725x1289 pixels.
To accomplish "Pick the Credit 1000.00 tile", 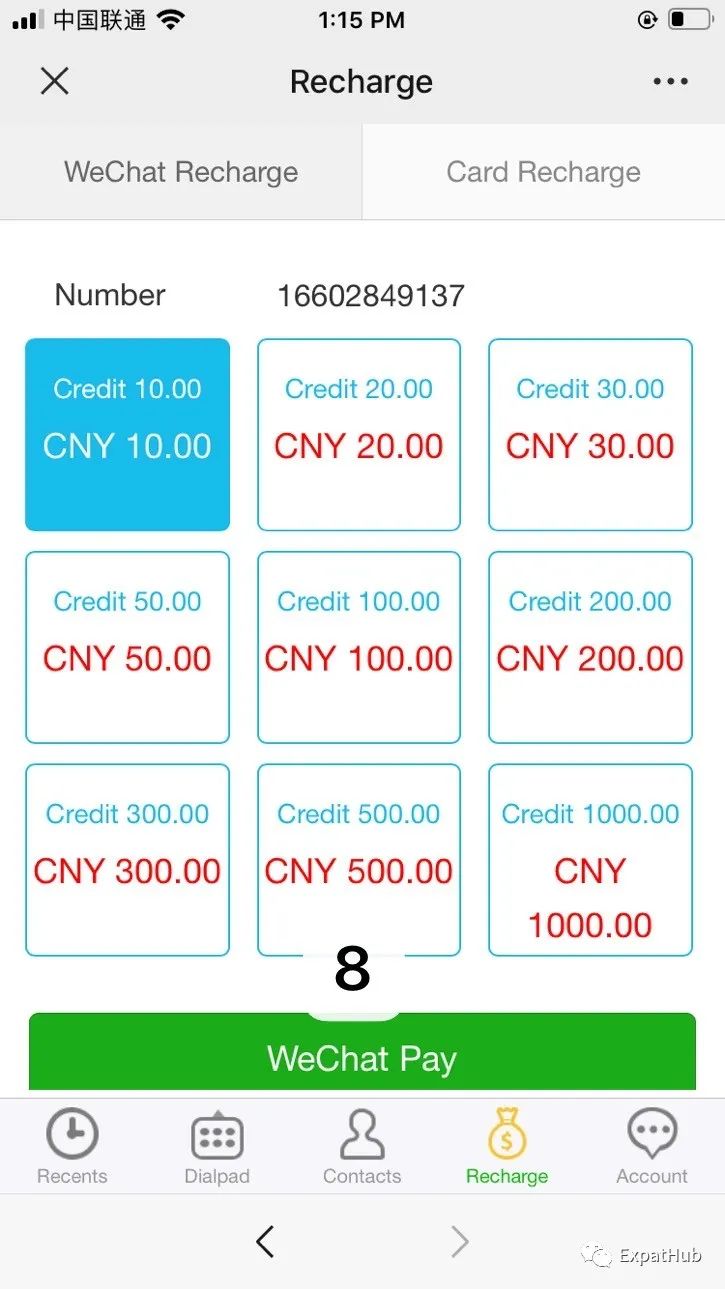I will [x=590, y=860].
